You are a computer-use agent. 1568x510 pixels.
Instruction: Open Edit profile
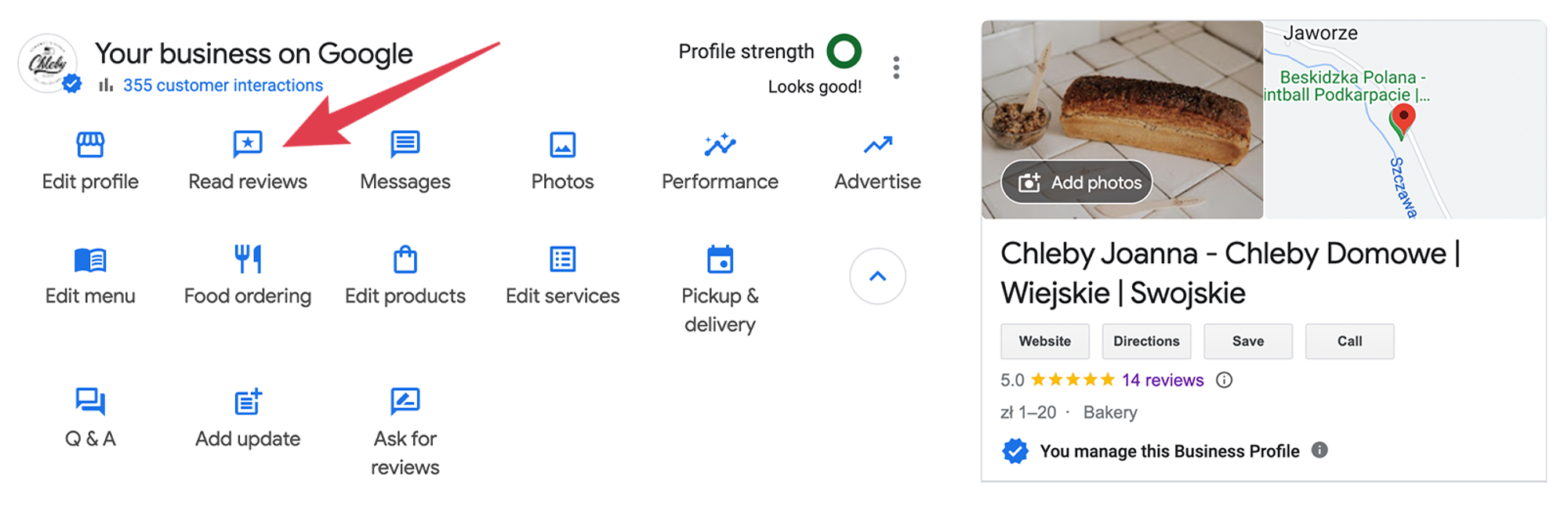(90, 161)
